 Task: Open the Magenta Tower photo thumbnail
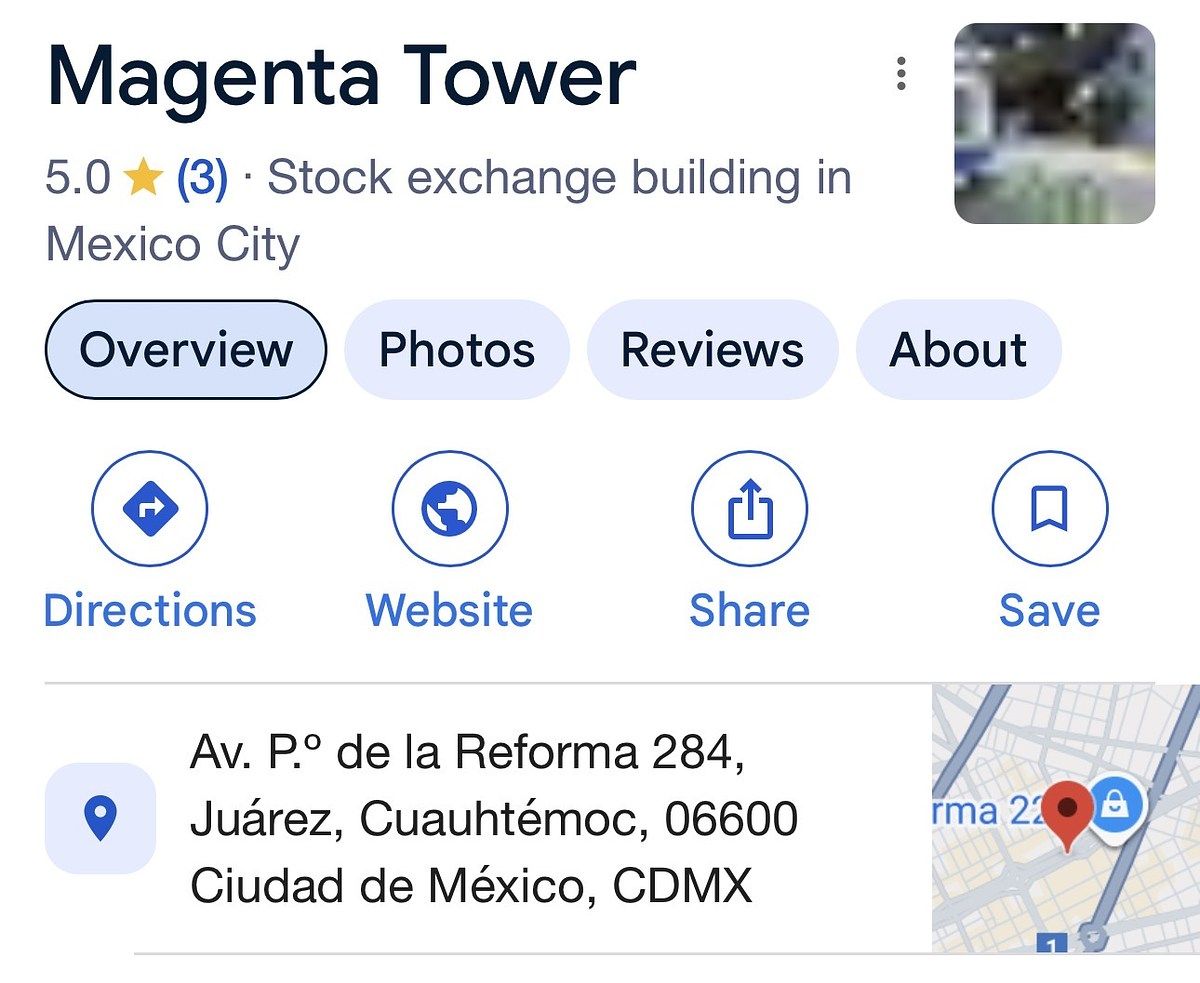[x=1054, y=123]
